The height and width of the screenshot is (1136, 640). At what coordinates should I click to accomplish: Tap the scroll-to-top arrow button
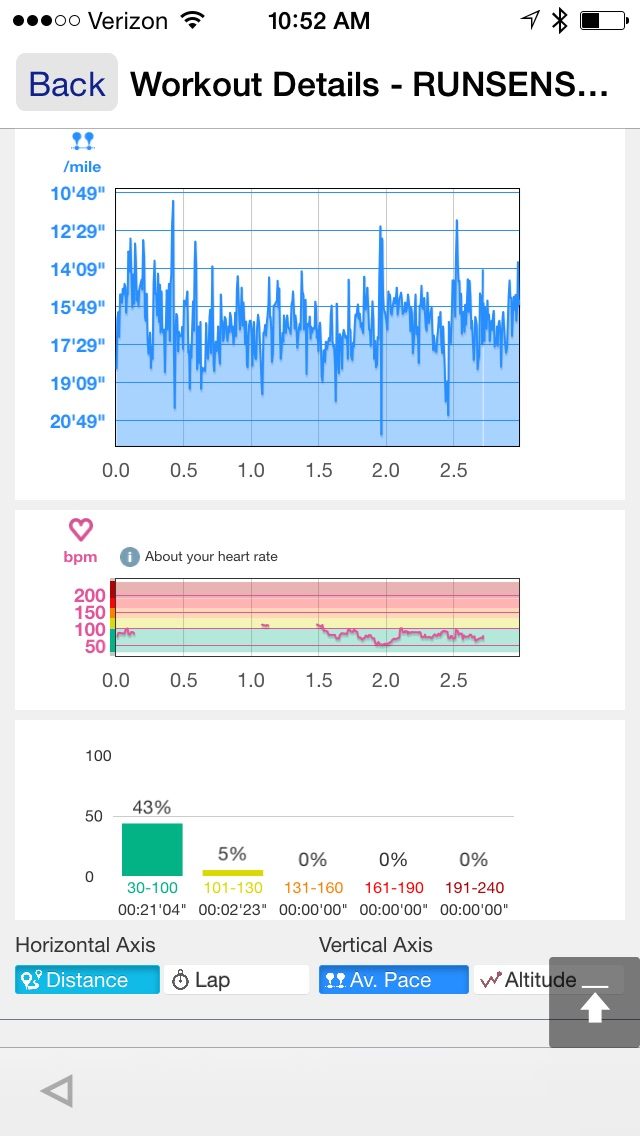594,1003
